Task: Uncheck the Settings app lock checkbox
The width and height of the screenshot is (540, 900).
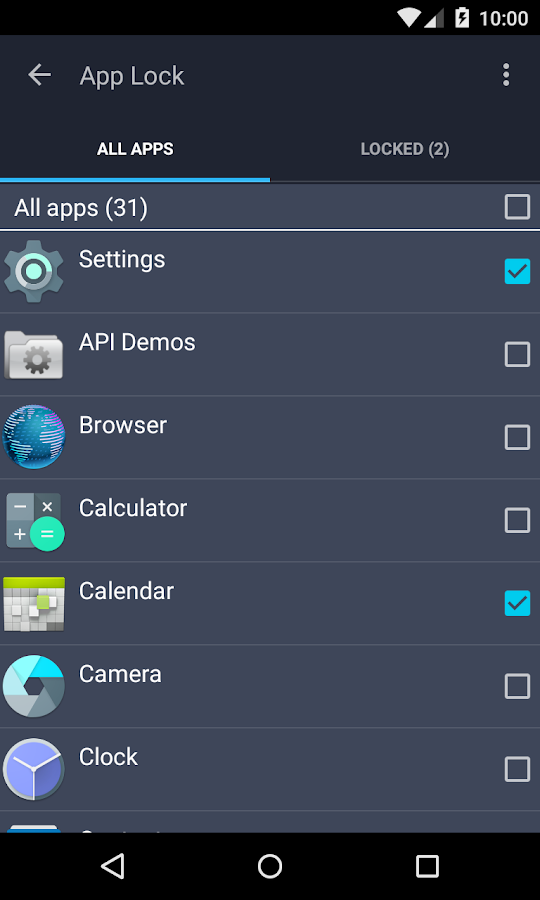Action: tap(517, 271)
